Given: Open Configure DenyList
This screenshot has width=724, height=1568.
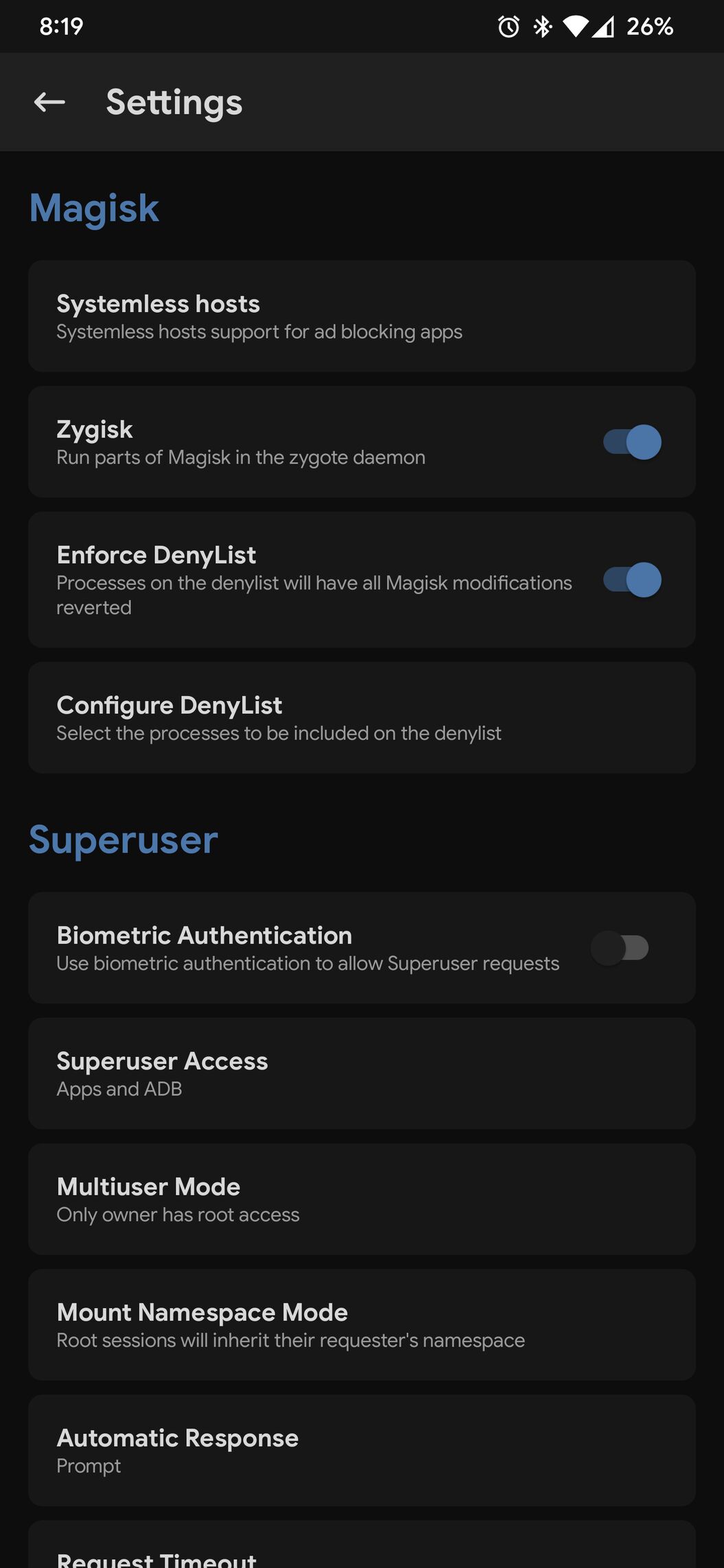Looking at the screenshot, I should click(x=362, y=717).
